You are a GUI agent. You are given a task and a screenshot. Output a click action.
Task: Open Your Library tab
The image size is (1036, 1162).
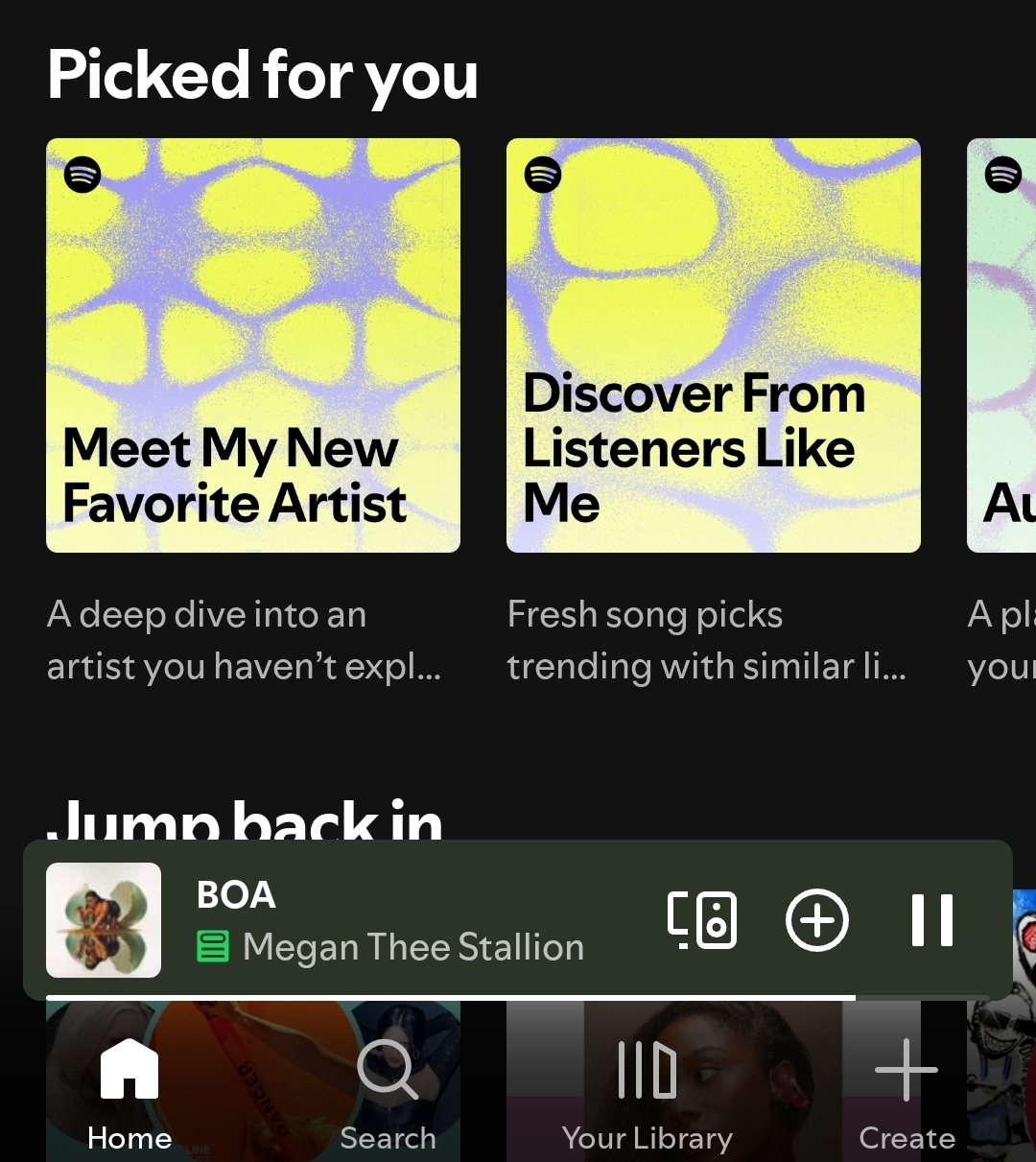tap(647, 1094)
